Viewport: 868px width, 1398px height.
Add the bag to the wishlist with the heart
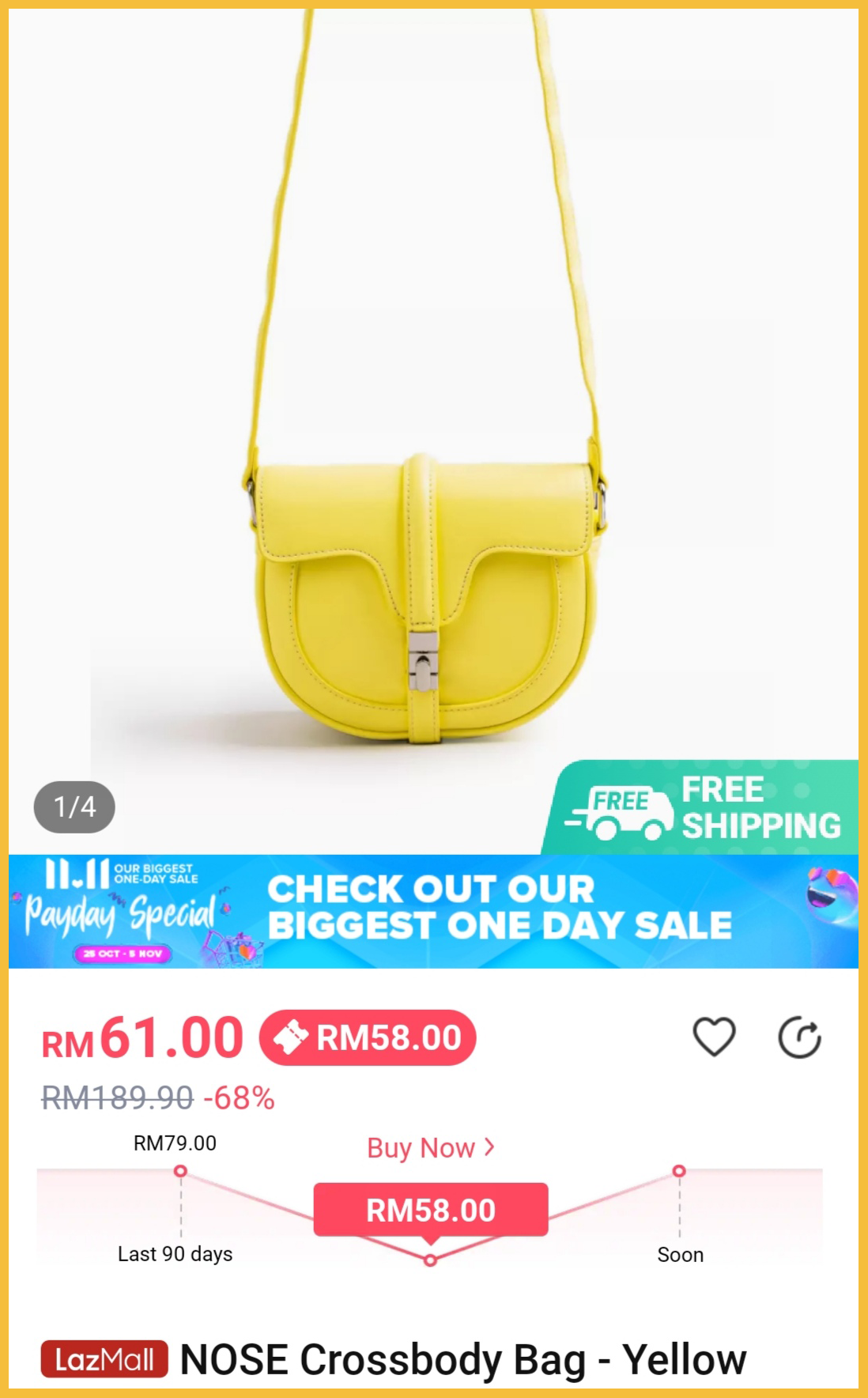pos(714,1037)
